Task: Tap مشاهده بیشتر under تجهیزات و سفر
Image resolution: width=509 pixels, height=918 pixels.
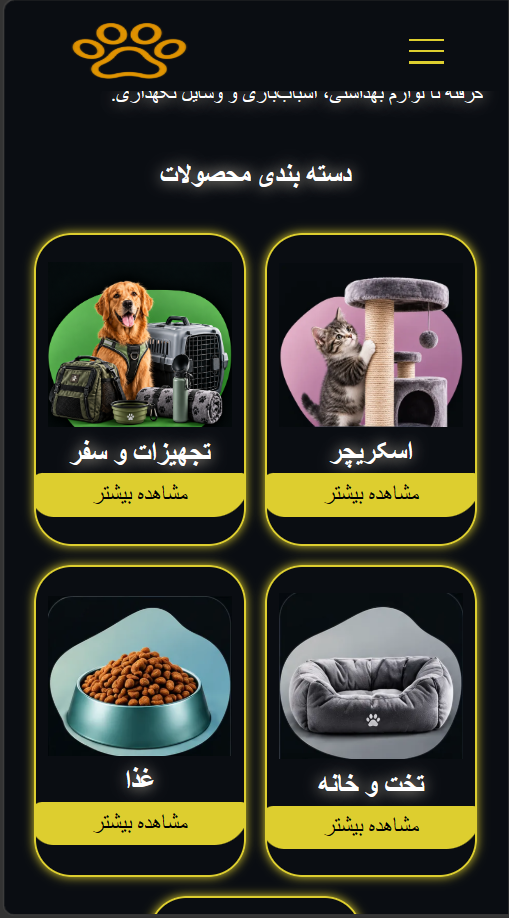Action: point(140,495)
